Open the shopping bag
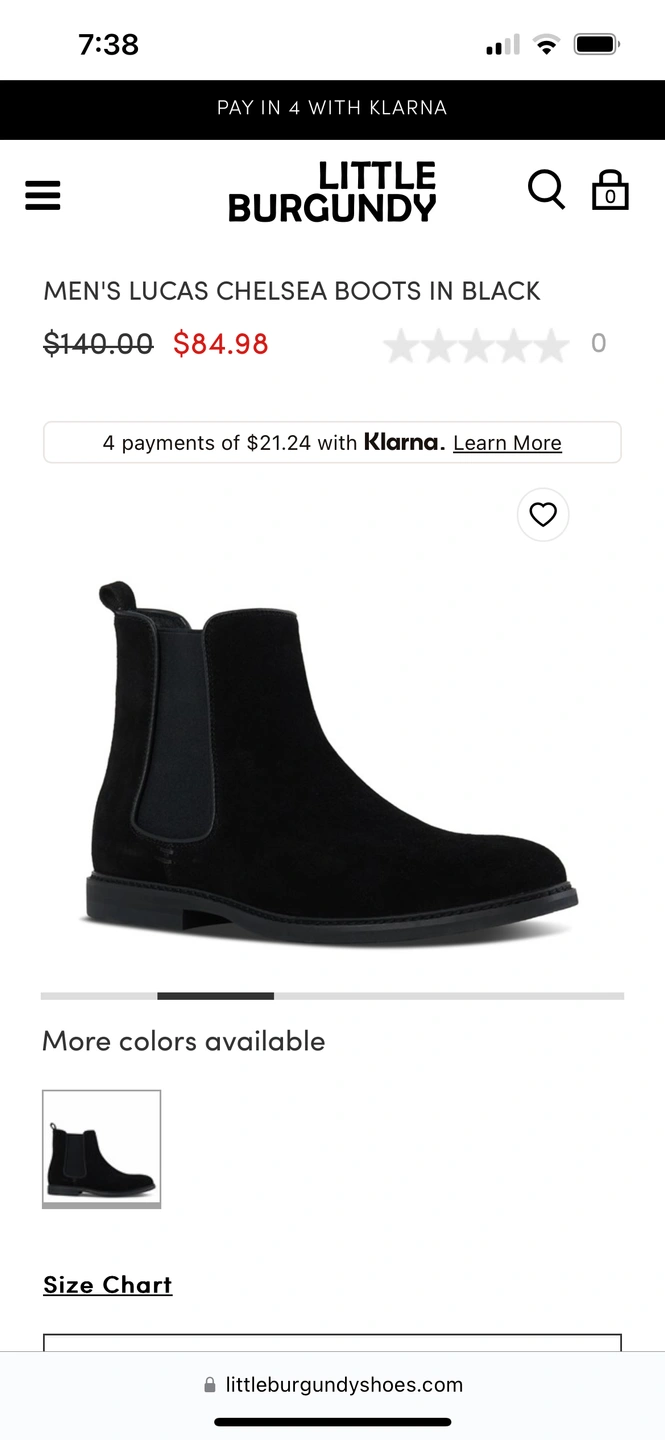The width and height of the screenshot is (665, 1440). pyautogui.click(x=610, y=189)
